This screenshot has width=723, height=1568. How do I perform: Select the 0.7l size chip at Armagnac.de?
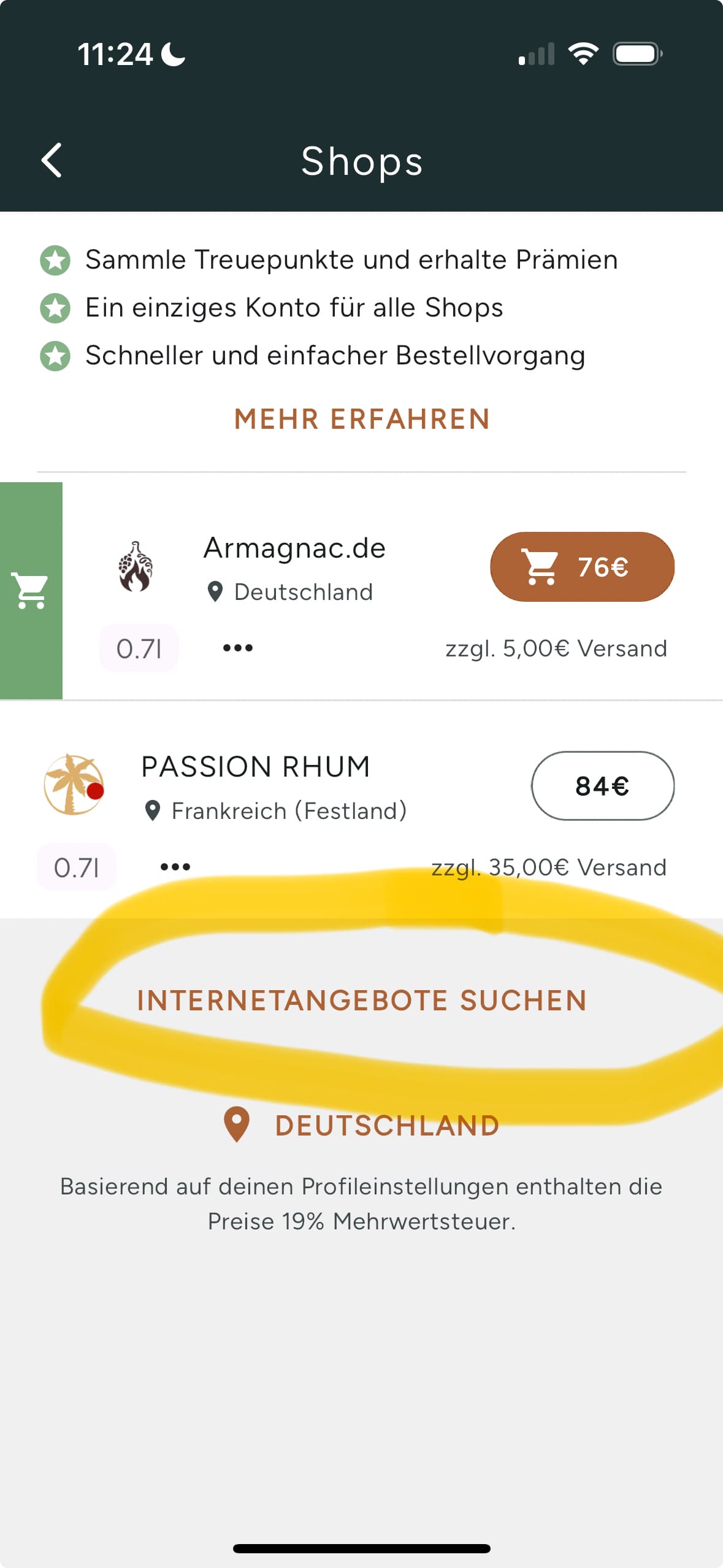click(139, 648)
